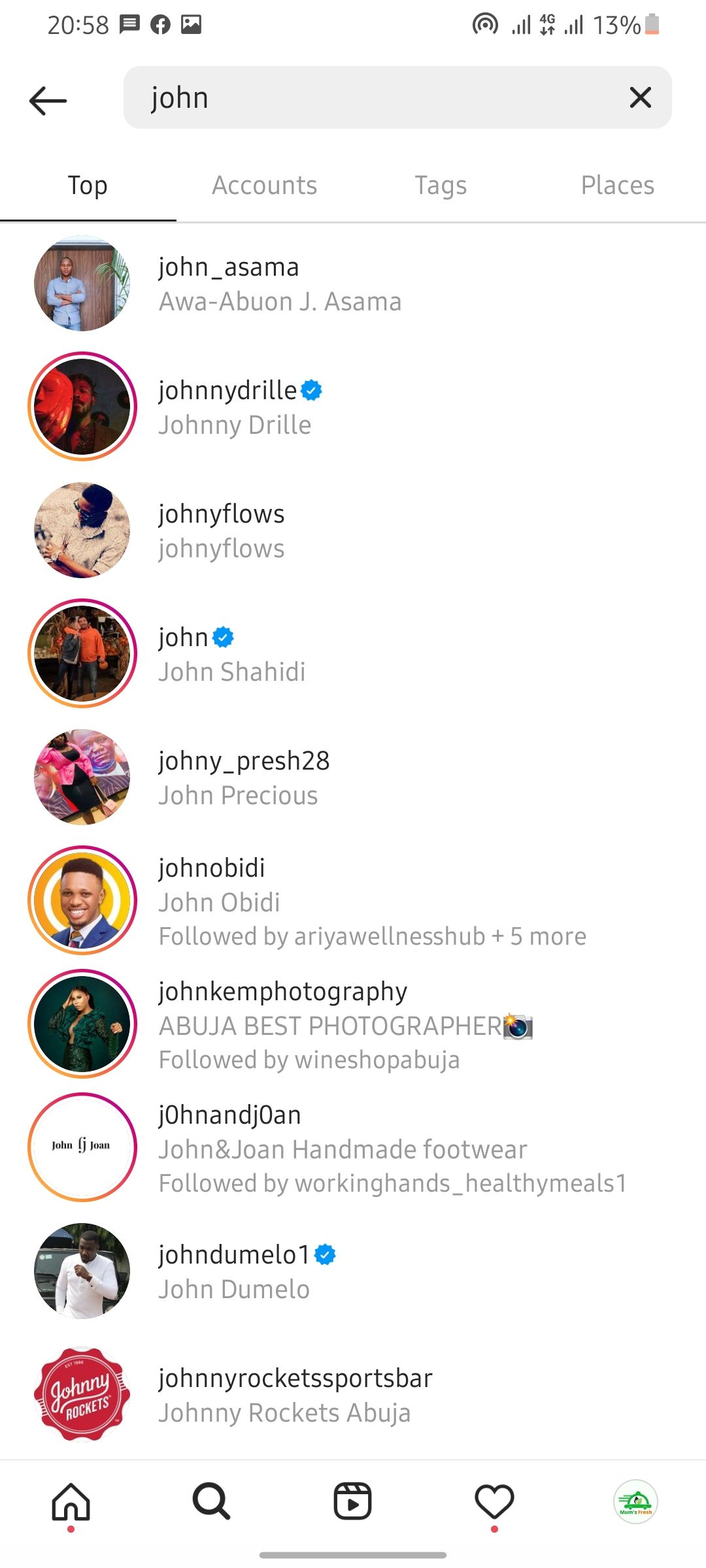706x1568 pixels.
Task: Switch to the Tags tab
Action: pyautogui.click(x=441, y=185)
